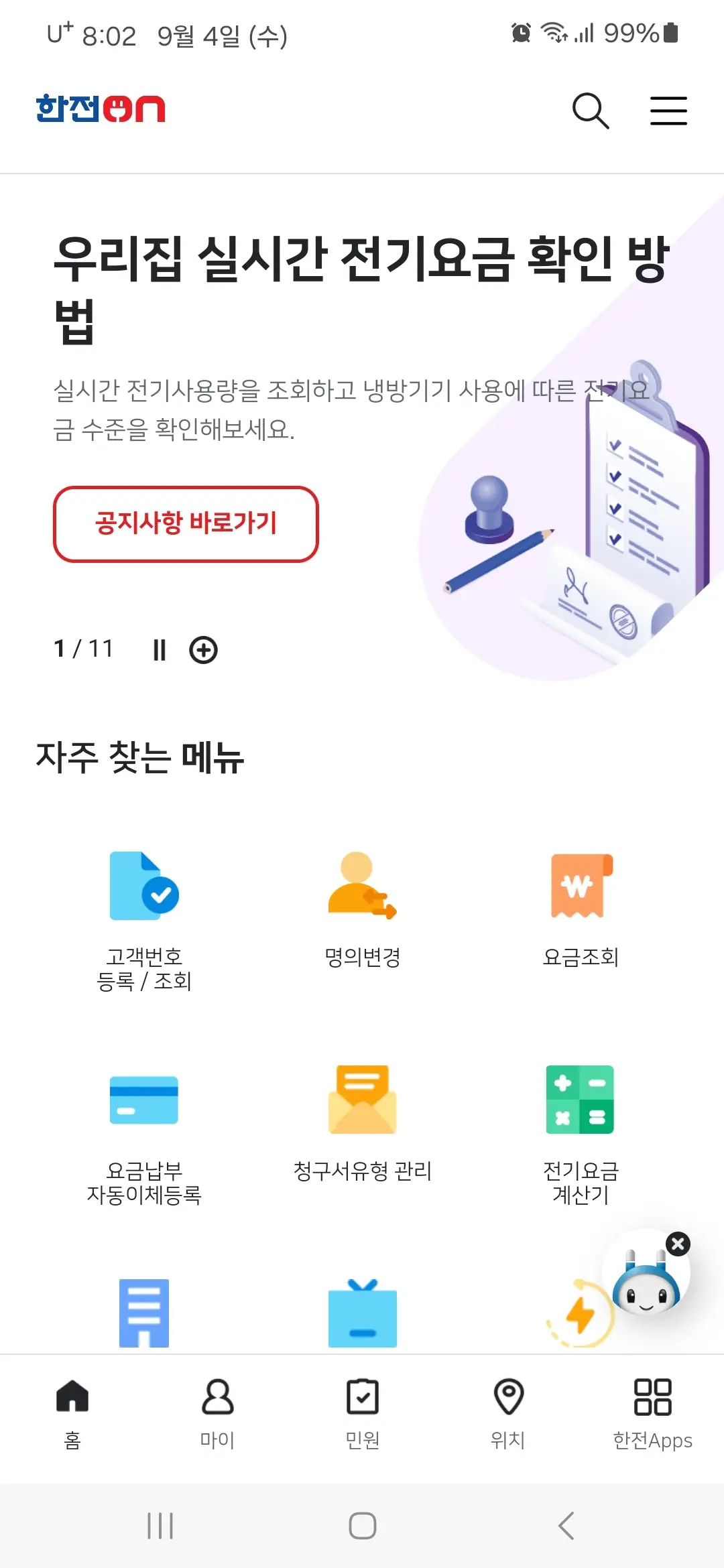Tap the 한전ON logo
This screenshot has width=724, height=1568.
click(101, 109)
